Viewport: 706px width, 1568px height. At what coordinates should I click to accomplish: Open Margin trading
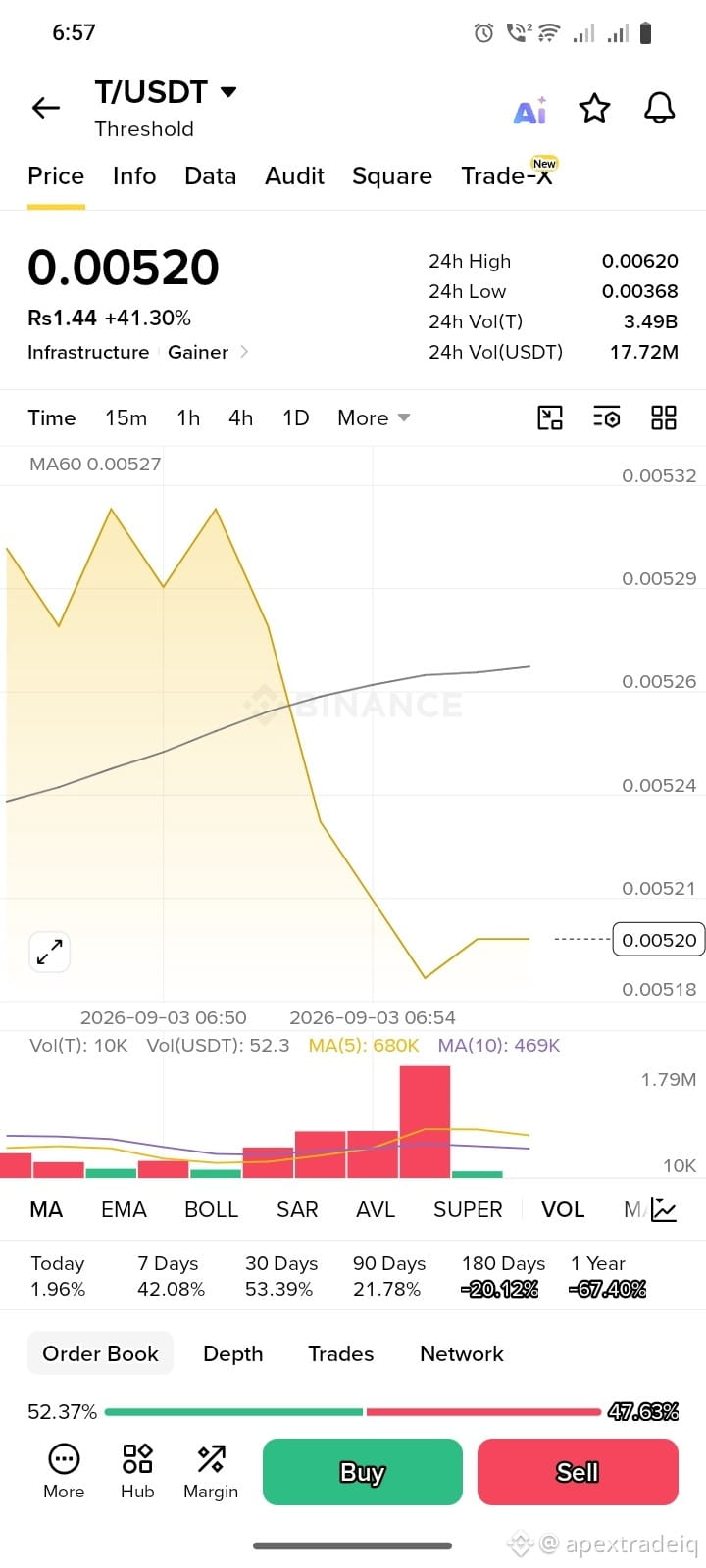(211, 1472)
